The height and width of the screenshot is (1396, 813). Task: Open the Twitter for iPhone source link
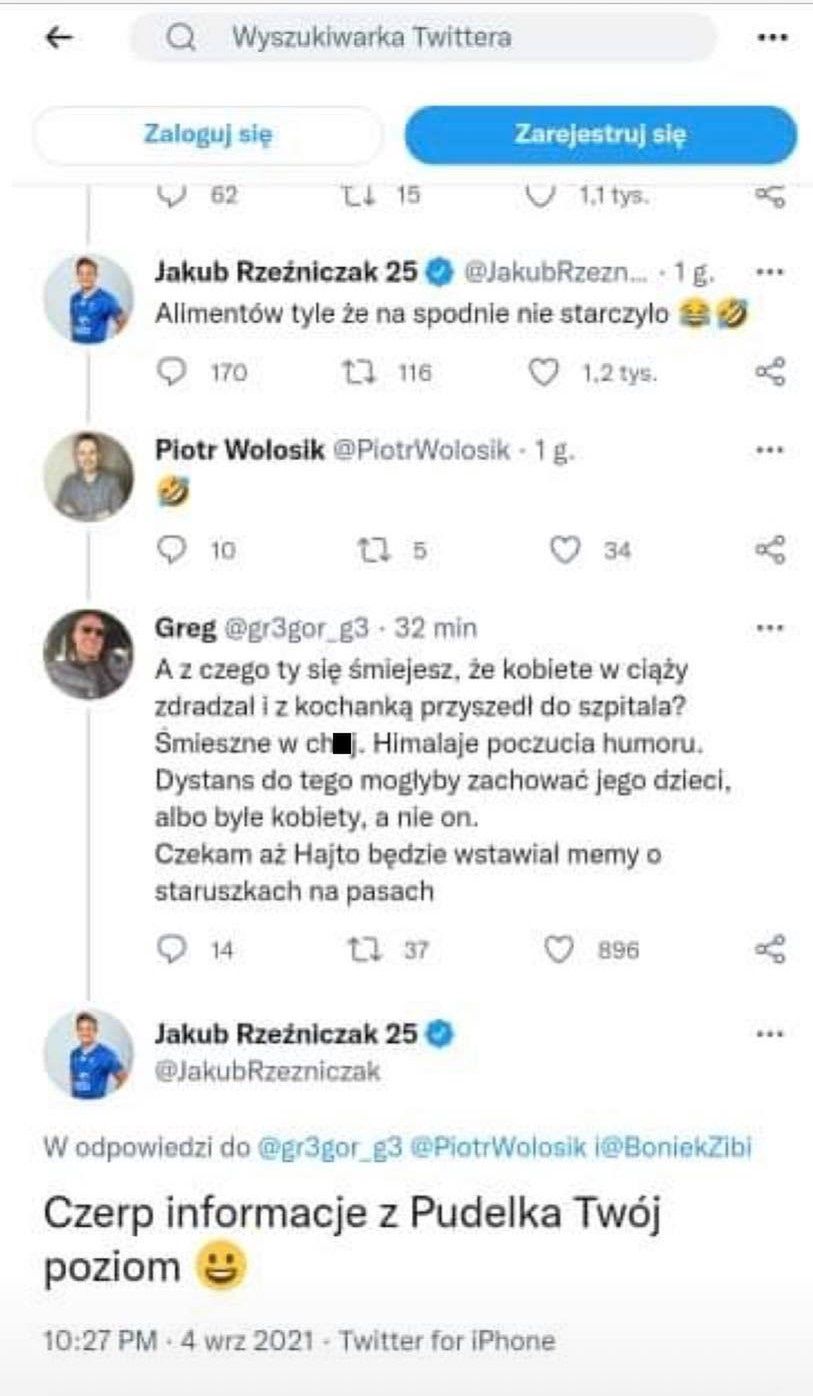[446, 1341]
